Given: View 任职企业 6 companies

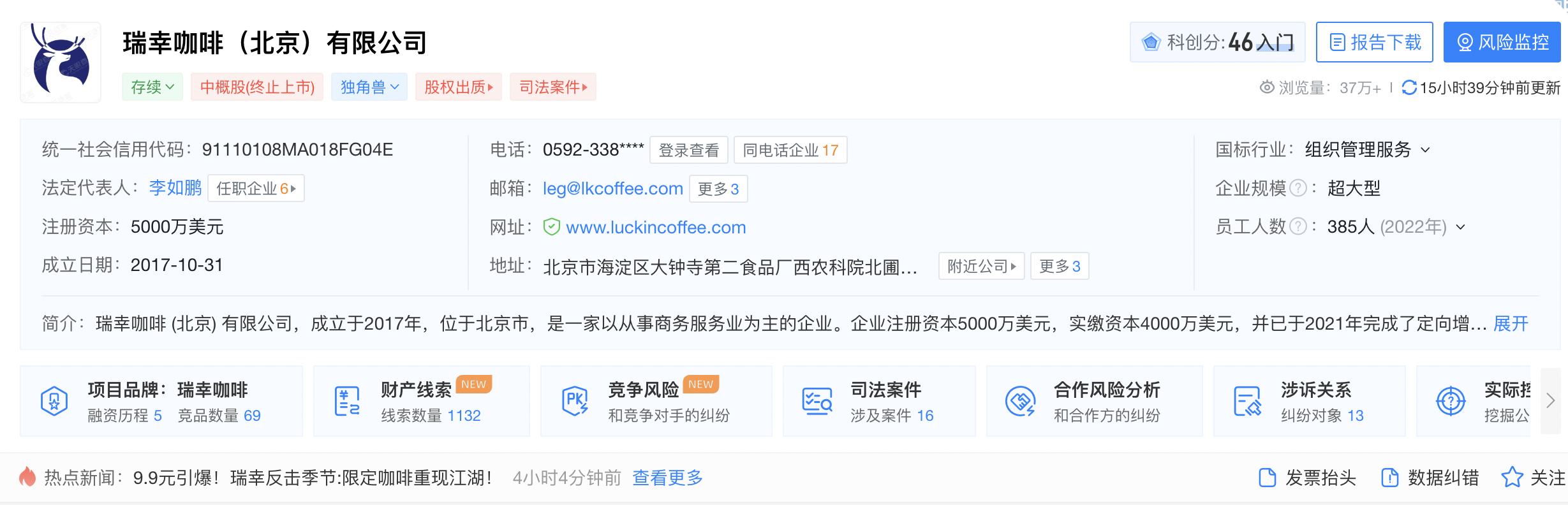Looking at the screenshot, I should pos(256,189).
